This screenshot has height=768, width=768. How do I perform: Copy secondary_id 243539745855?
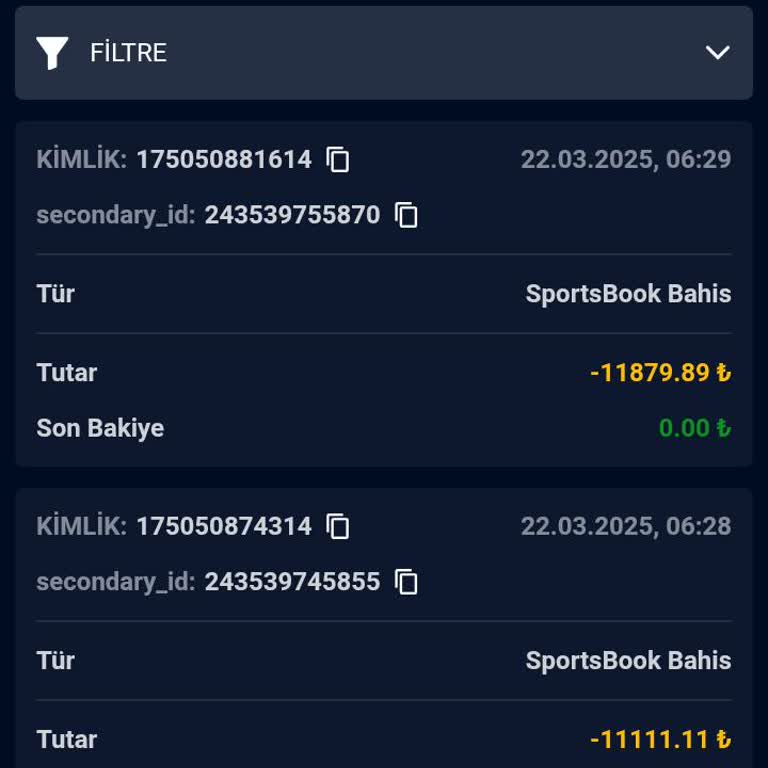tap(407, 582)
